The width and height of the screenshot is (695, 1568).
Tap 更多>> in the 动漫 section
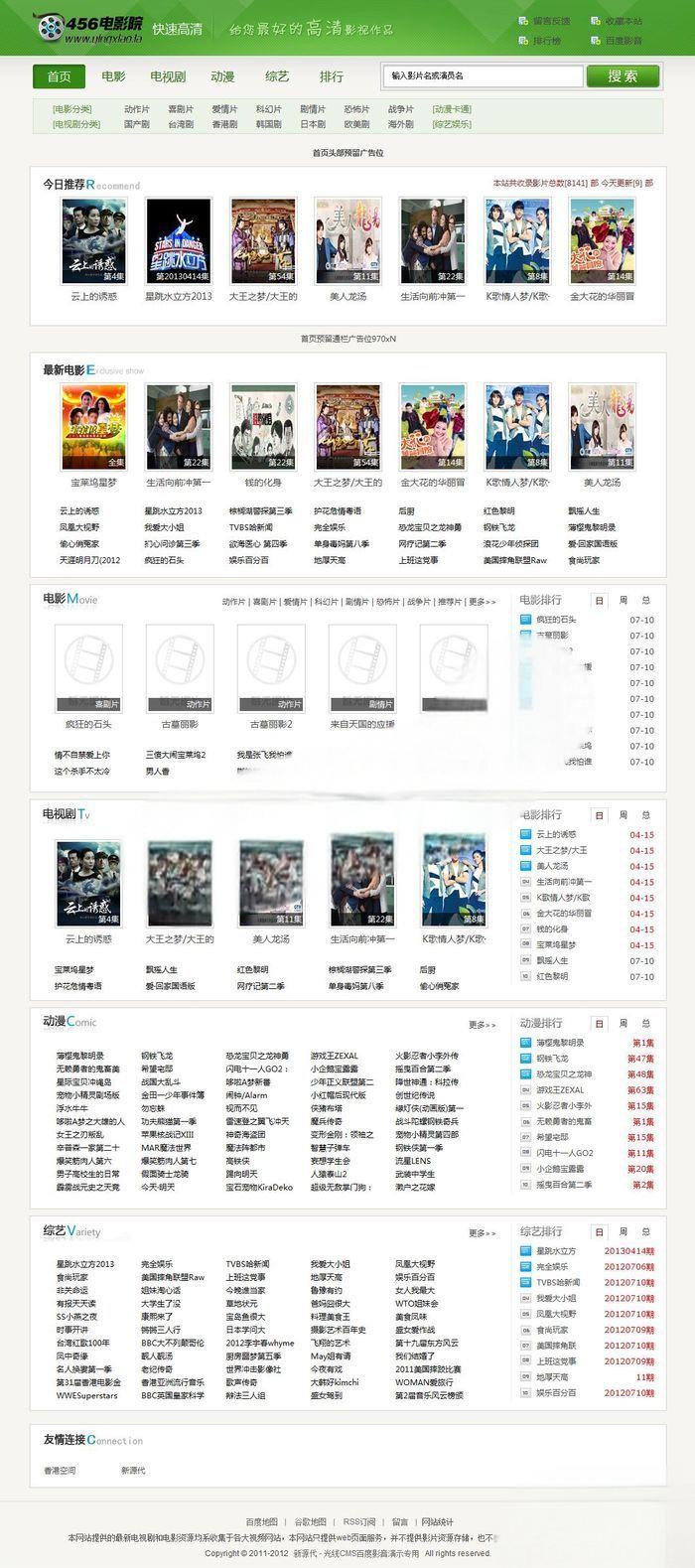pos(483,1025)
